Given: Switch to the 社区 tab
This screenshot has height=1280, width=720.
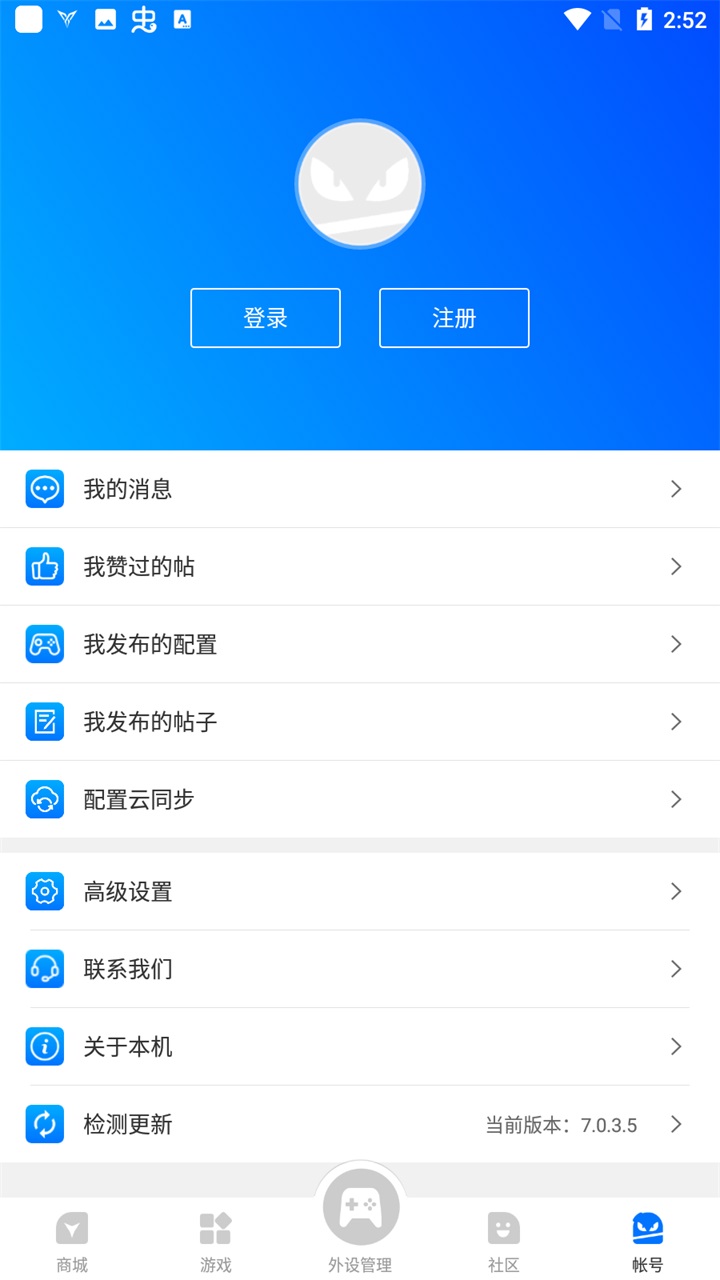Looking at the screenshot, I should 503,1237.
